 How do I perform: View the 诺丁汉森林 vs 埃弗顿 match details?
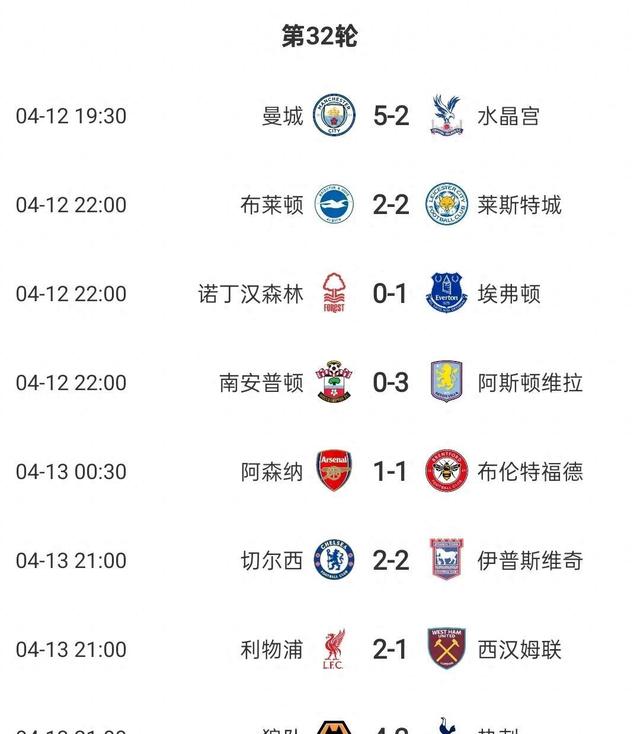[x=390, y=294]
